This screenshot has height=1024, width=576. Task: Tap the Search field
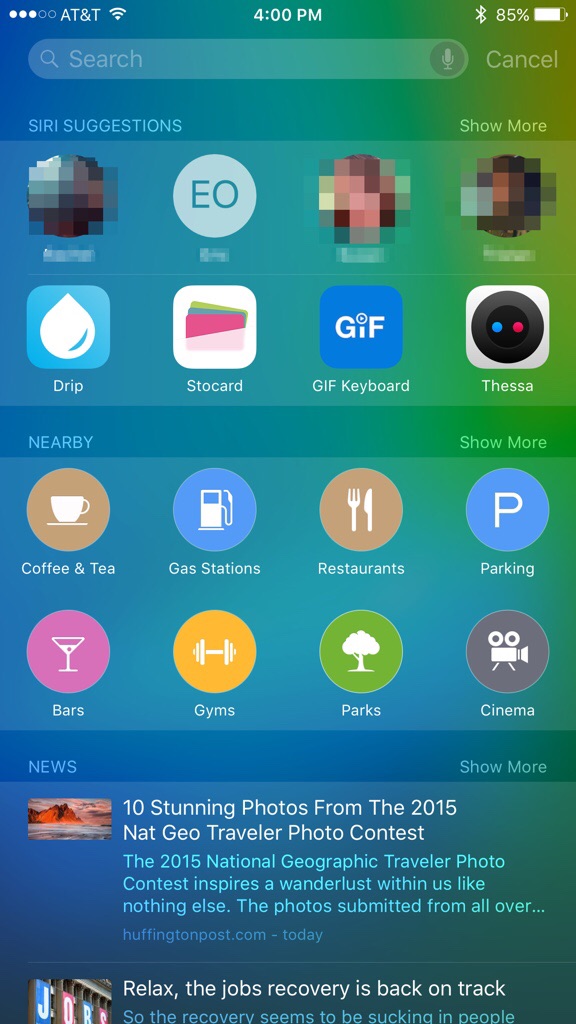pos(248,59)
